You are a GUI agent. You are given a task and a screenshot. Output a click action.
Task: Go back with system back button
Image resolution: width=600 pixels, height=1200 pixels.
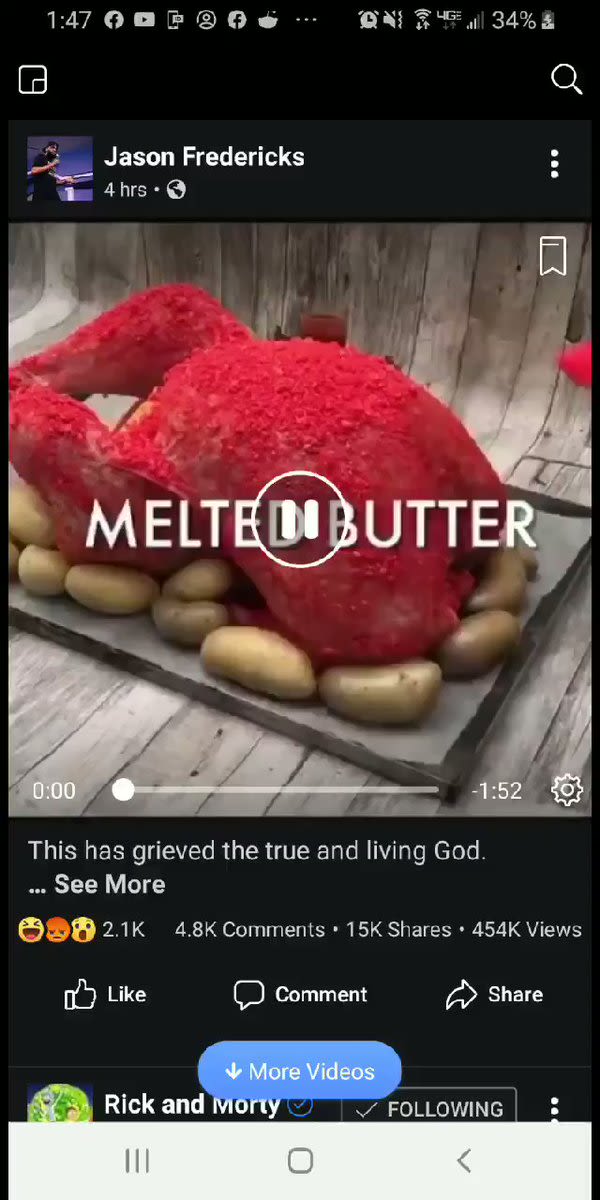coord(463,1160)
